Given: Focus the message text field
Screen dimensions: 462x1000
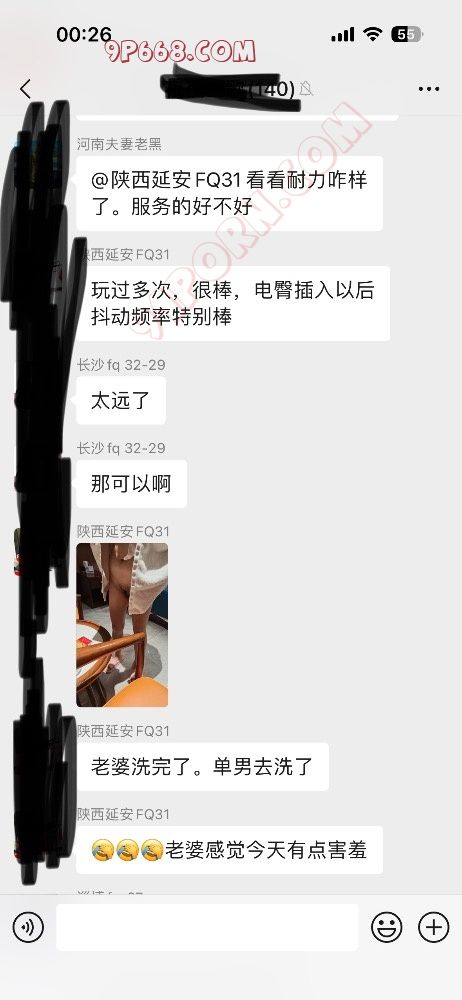Looking at the screenshot, I should point(207,927).
